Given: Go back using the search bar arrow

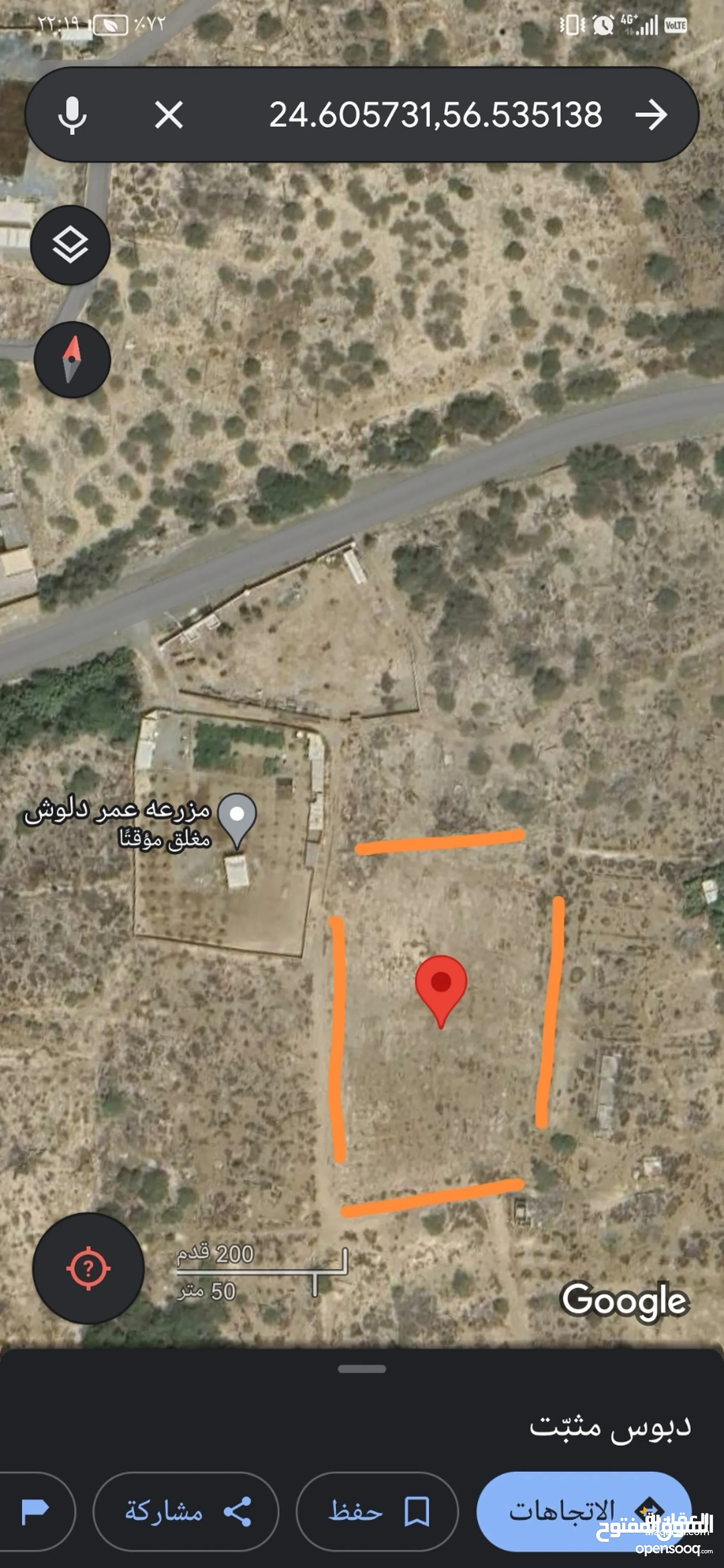Looking at the screenshot, I should 651,114.
